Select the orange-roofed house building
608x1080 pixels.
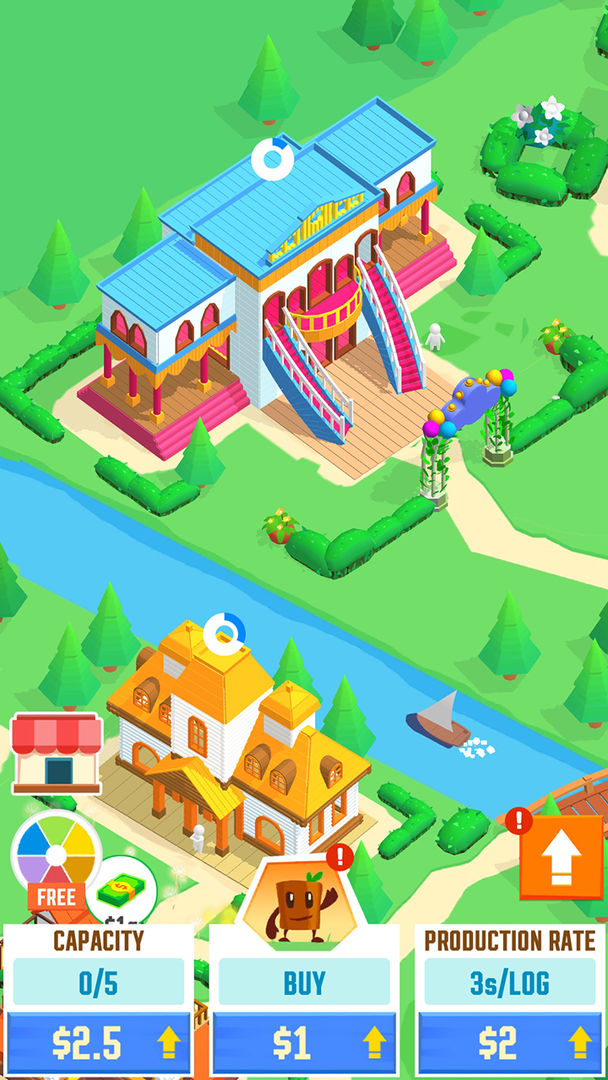tap(235, 740)
